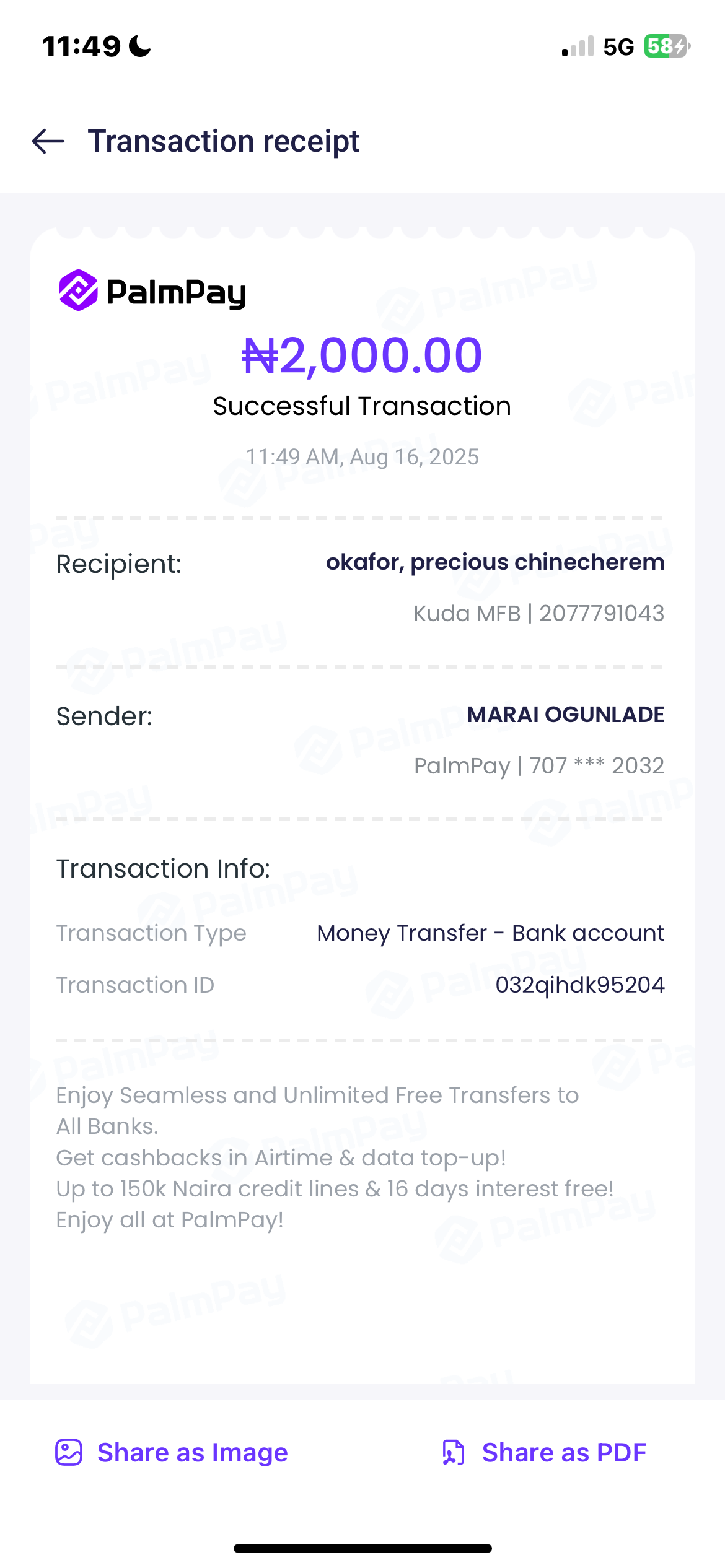
Task: Share the receipt as Image
Action: point(172,1452)
